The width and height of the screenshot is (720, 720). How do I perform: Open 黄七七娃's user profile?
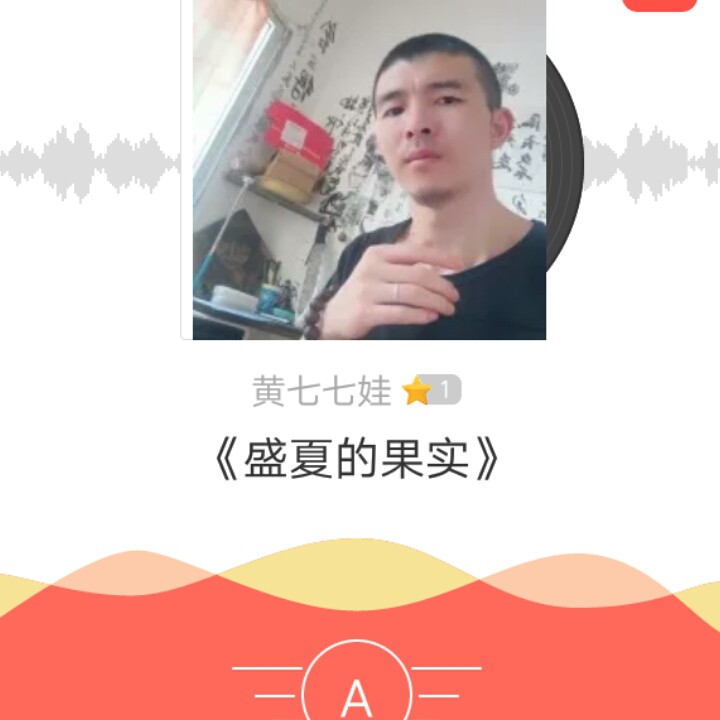coord(322,392)
